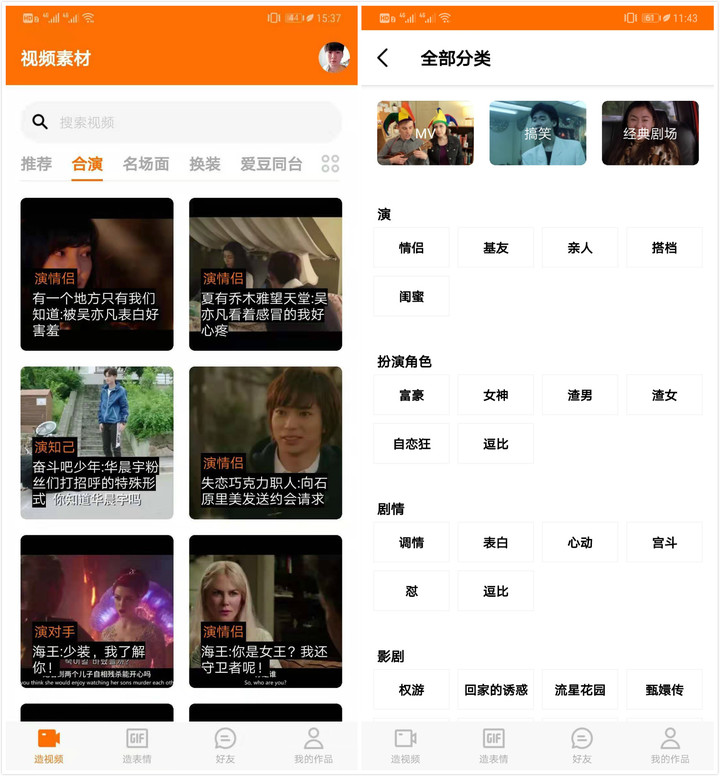
Task: Select the 闺蜜 chip
Action: coord(411,296)
